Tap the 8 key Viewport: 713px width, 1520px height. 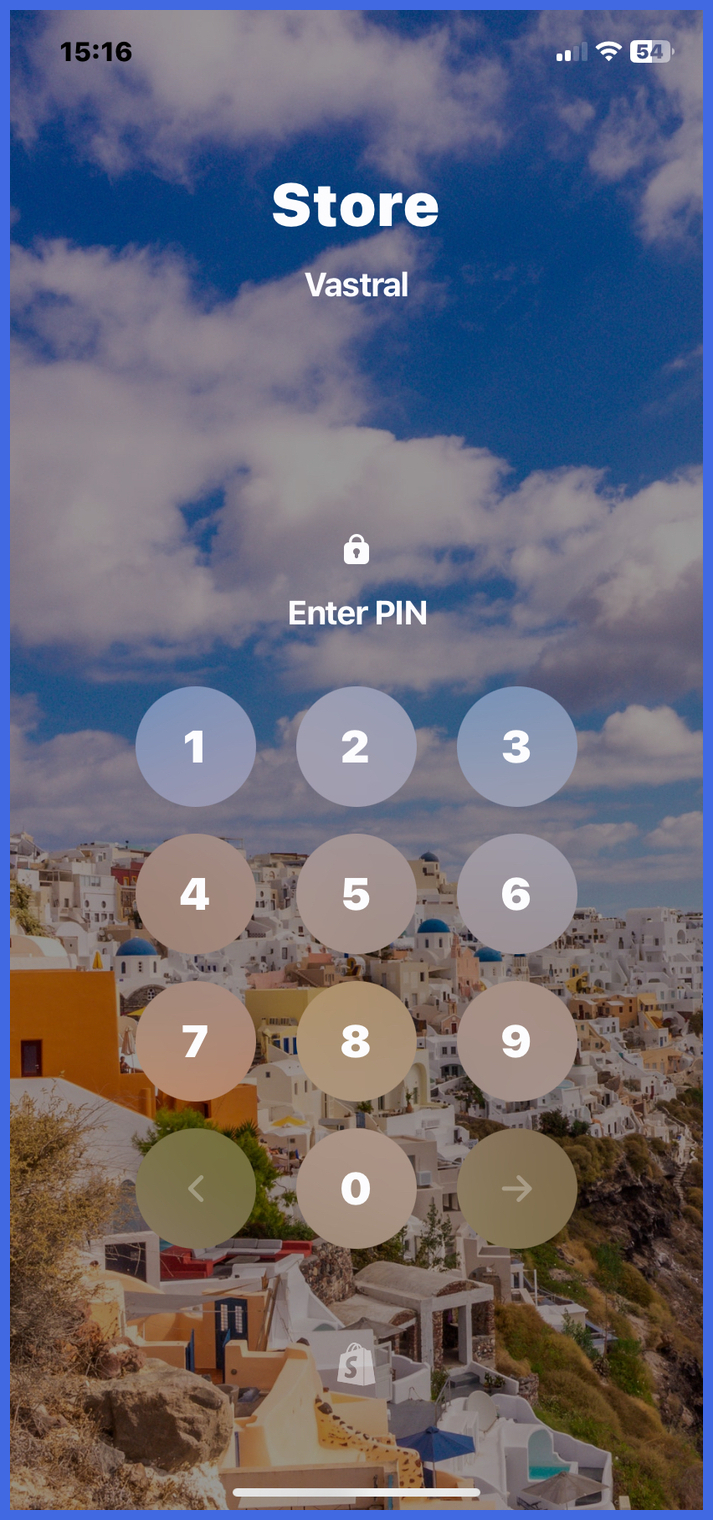[x=356, y=1041]
